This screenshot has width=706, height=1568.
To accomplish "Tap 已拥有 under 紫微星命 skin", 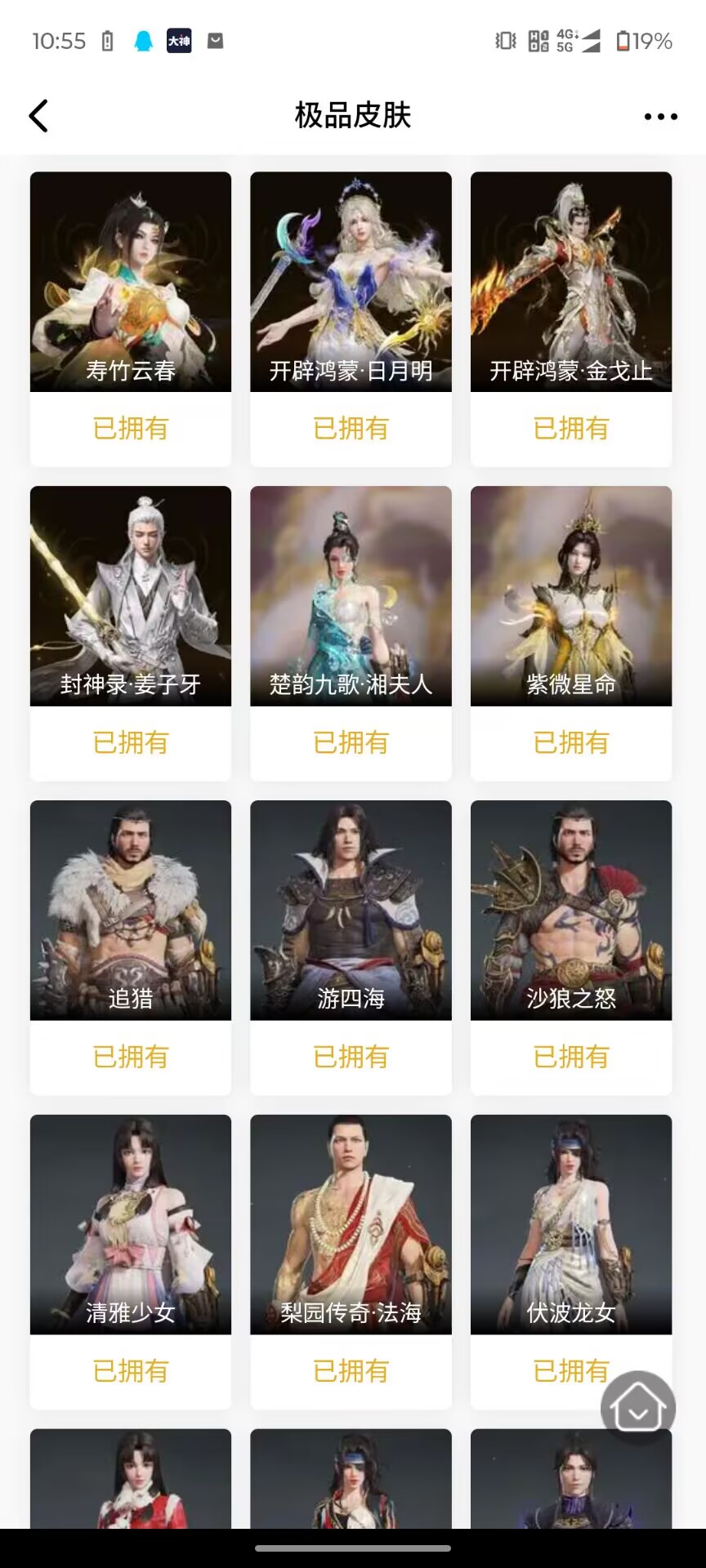I will pyautogui.click(x=570, y=742).
